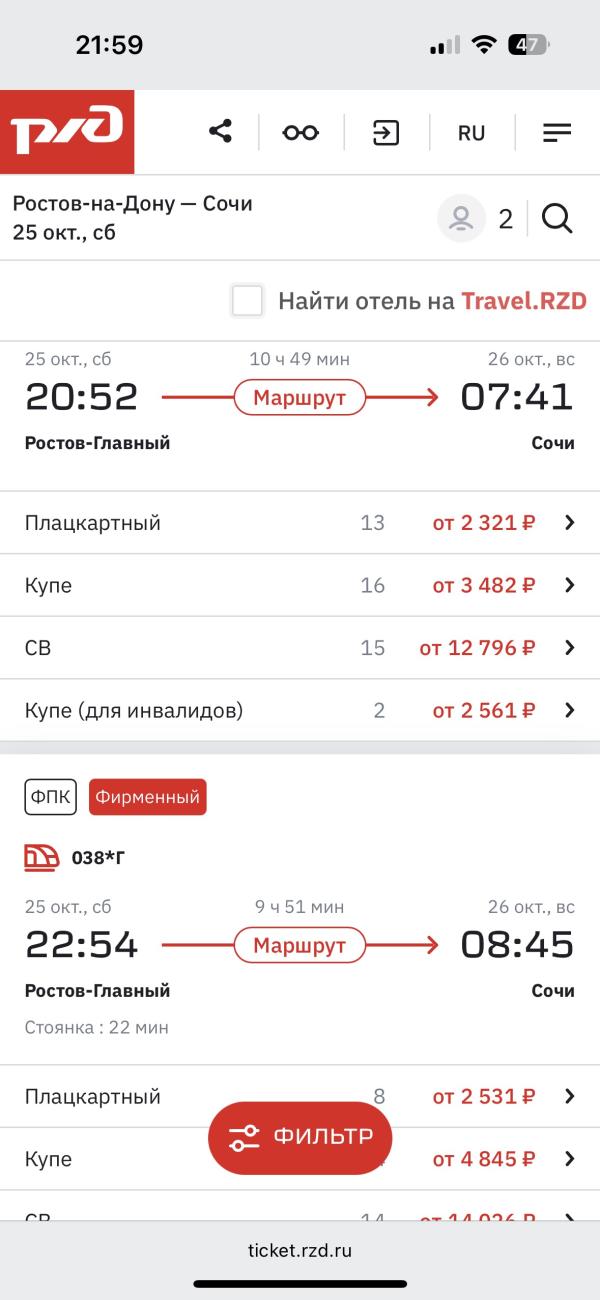Image resolution: width=600 pixels, height=1300 pixels.
Task: Open Маршрут for the 22:54 train
Action: [x=300, y=945]
